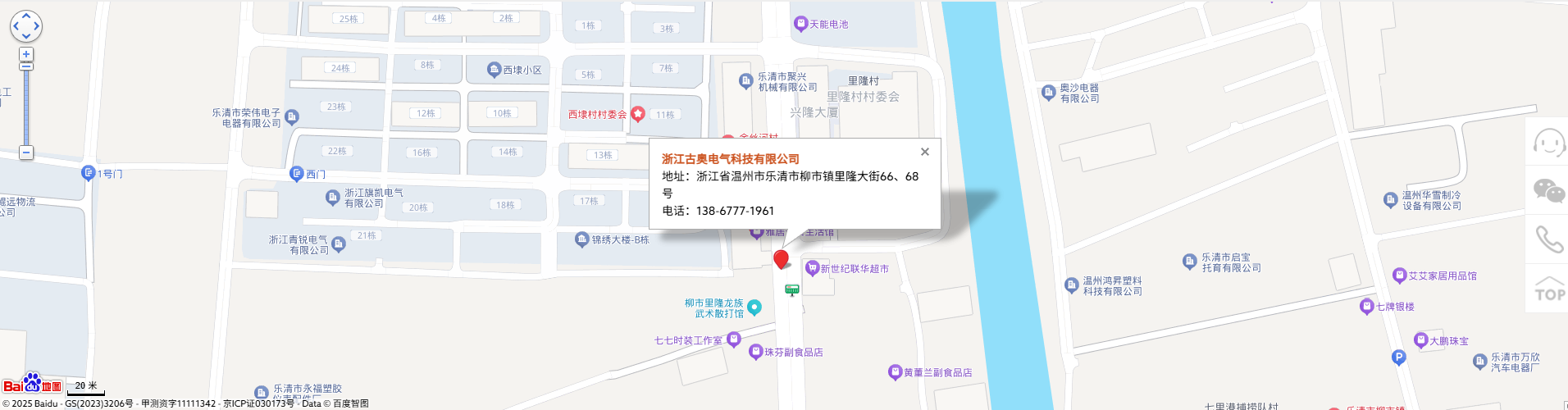Open the WeChat contact icon
Image resolution: width=1568 pixels, height=410 pixels.
[x=1548, y=191]
